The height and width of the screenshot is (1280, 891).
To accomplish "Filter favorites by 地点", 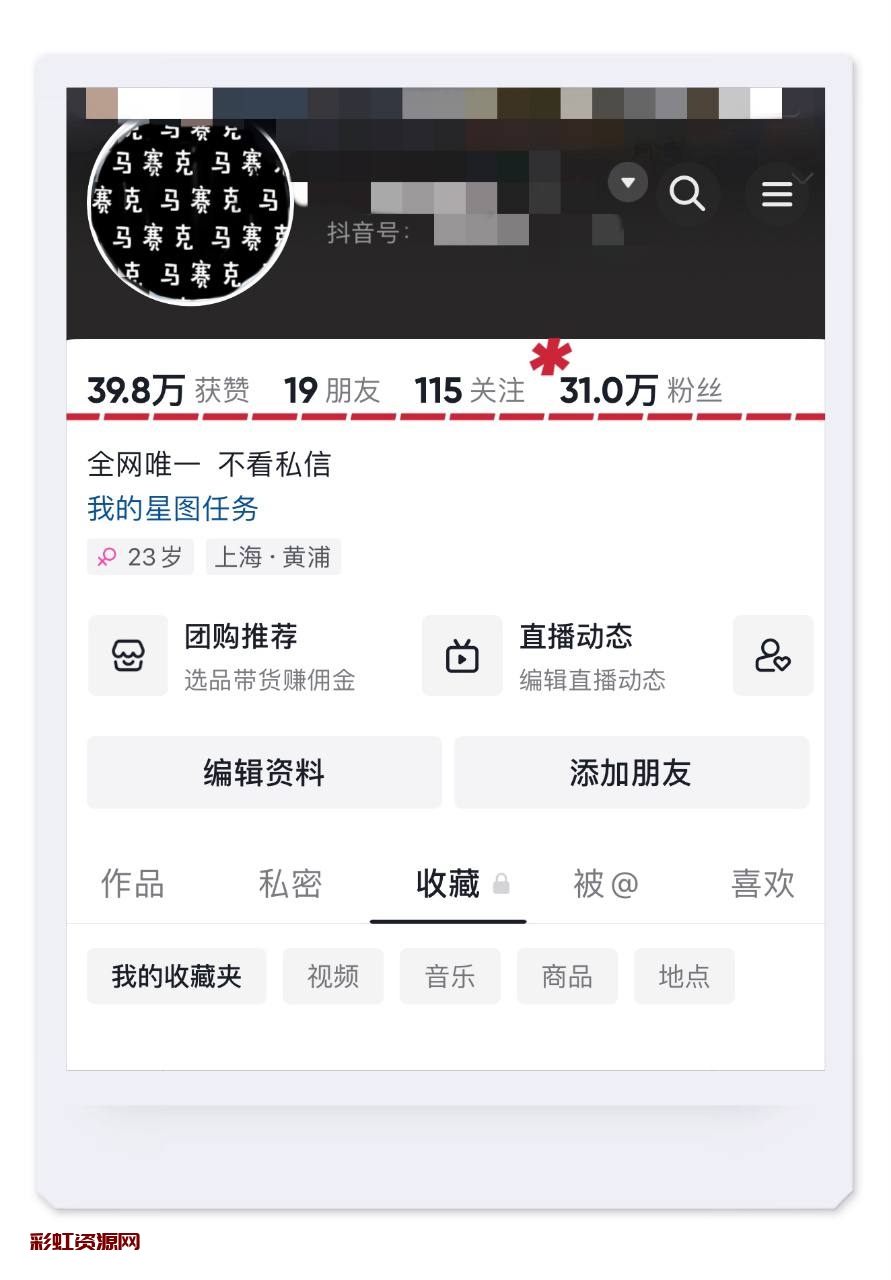I will click(x=684, y=976).
